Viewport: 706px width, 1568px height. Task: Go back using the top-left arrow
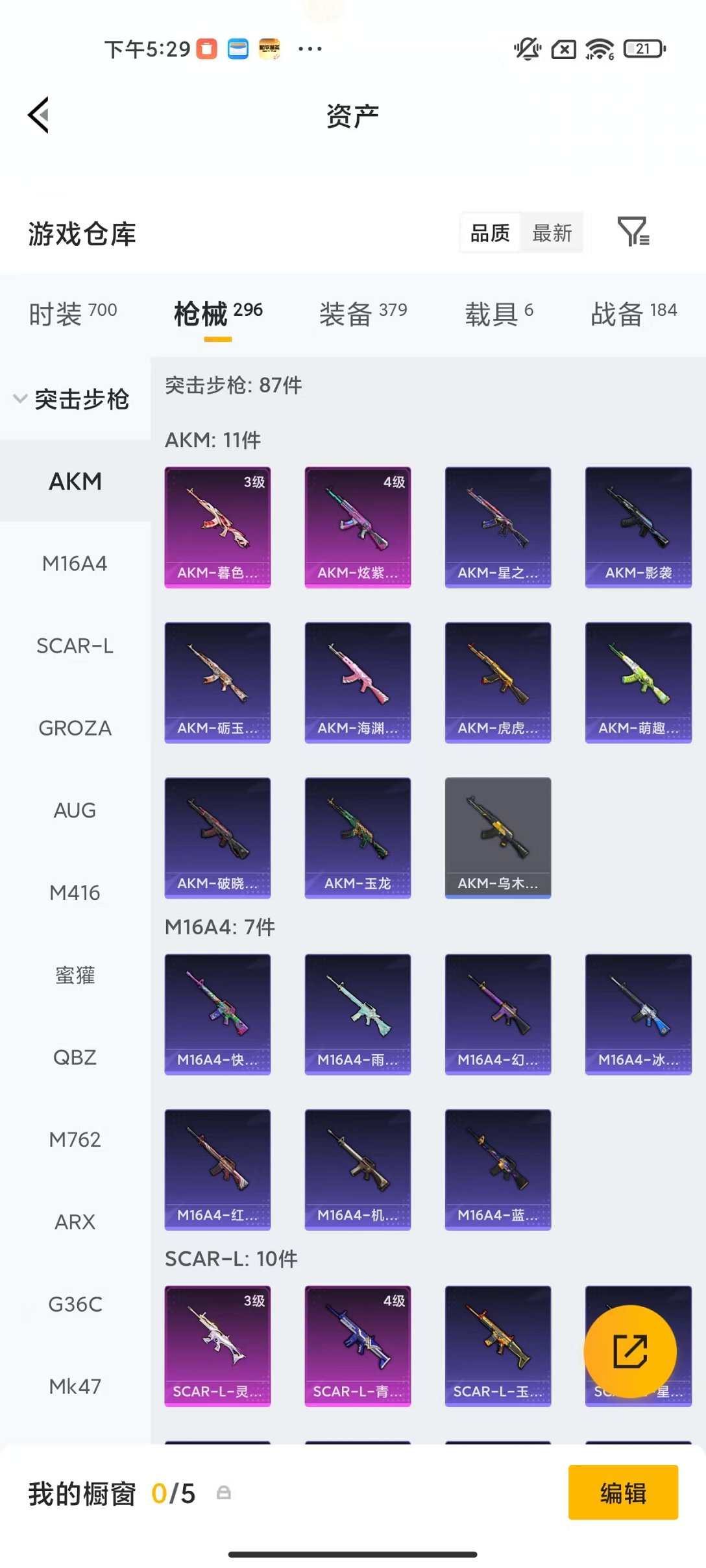point(39,115)
